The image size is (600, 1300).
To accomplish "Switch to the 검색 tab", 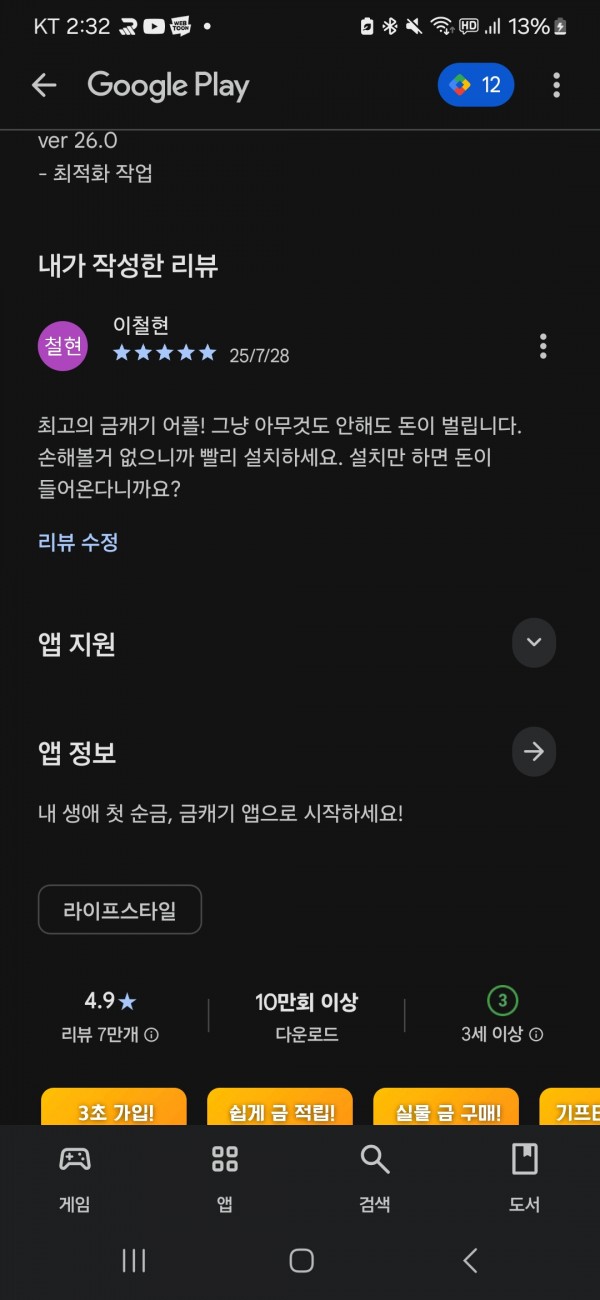I will tap(375, 1178).
